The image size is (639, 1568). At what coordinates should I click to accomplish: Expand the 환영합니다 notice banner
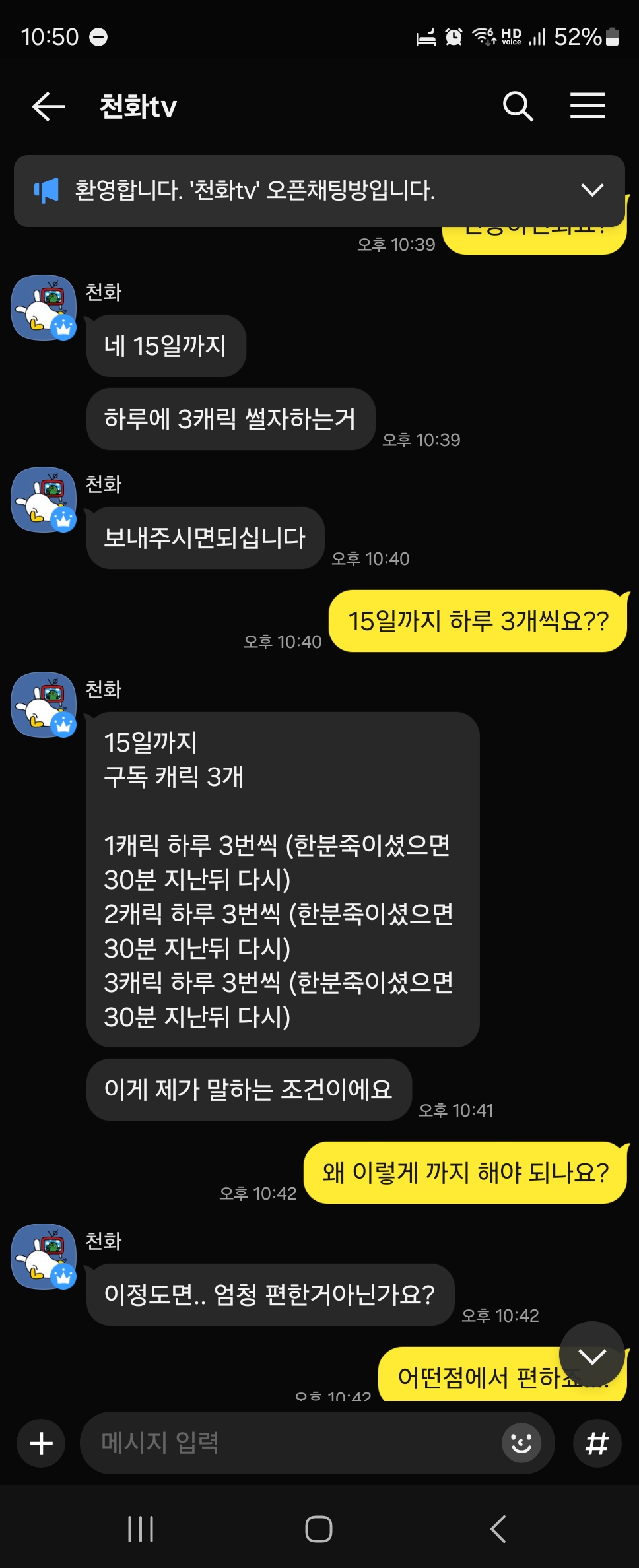click(x=592, y=191)
